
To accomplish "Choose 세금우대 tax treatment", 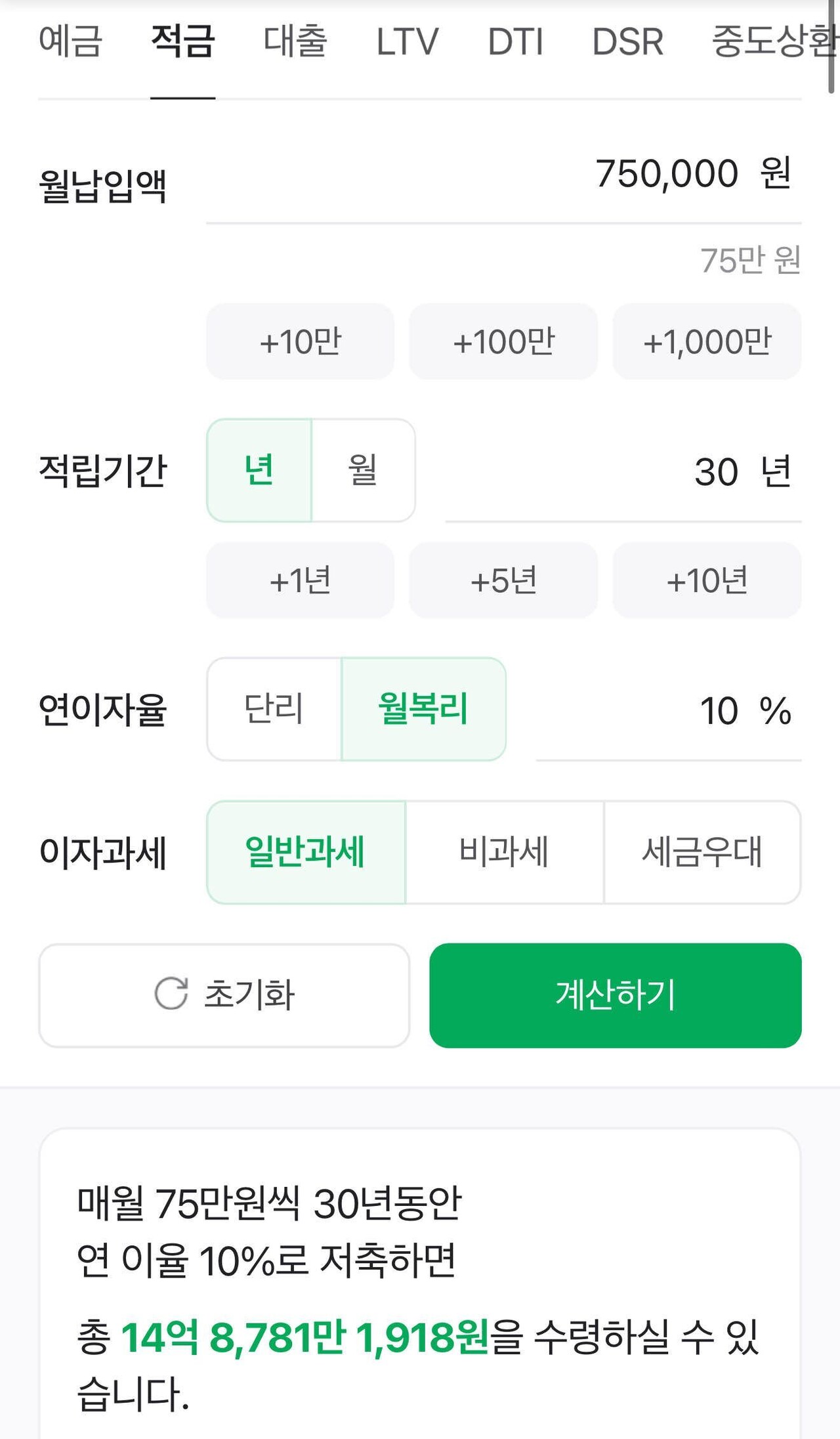I will [702, 852].
